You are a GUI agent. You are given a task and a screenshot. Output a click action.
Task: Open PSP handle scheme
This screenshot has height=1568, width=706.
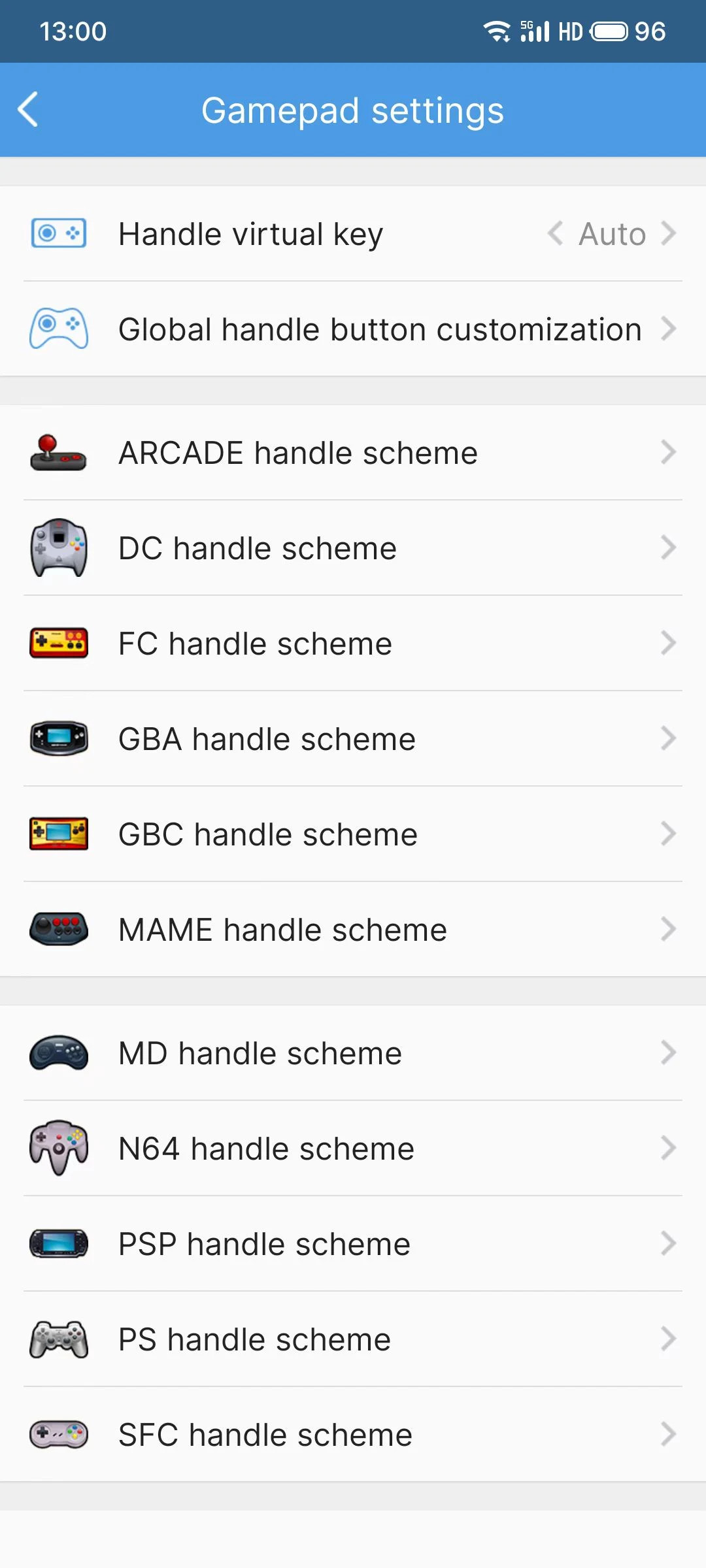pyautogui.click(x=353, y=1244)
